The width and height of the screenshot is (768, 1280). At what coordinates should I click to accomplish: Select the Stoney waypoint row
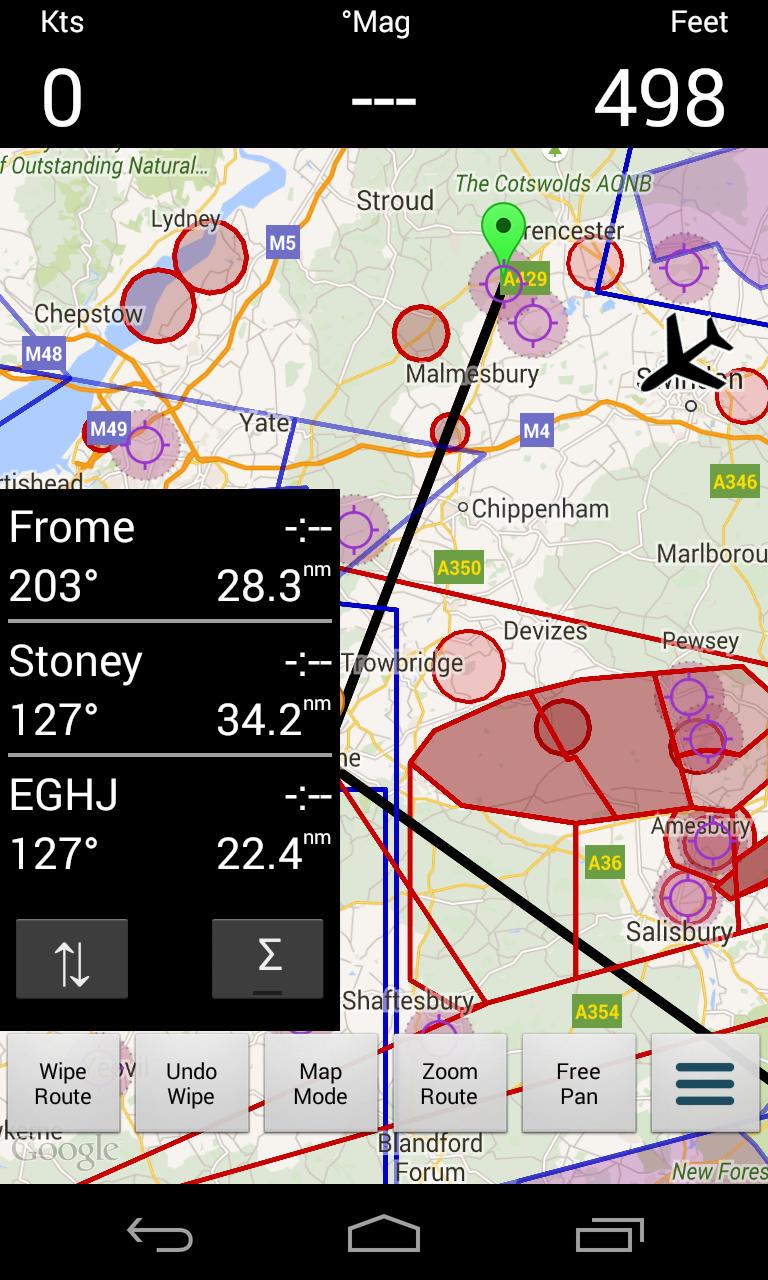[x=169, y=690]
